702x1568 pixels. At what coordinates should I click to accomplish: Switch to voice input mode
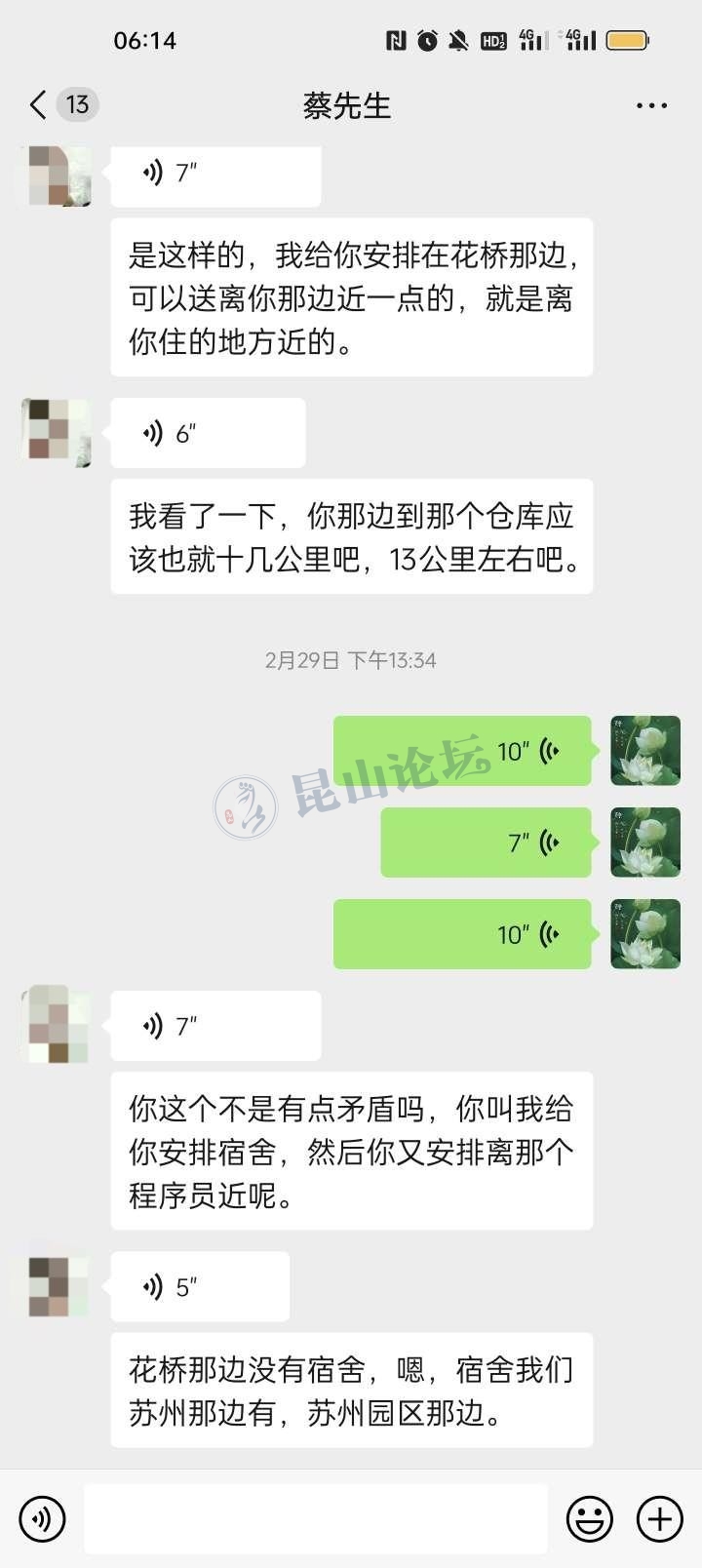click(42, 1518)
